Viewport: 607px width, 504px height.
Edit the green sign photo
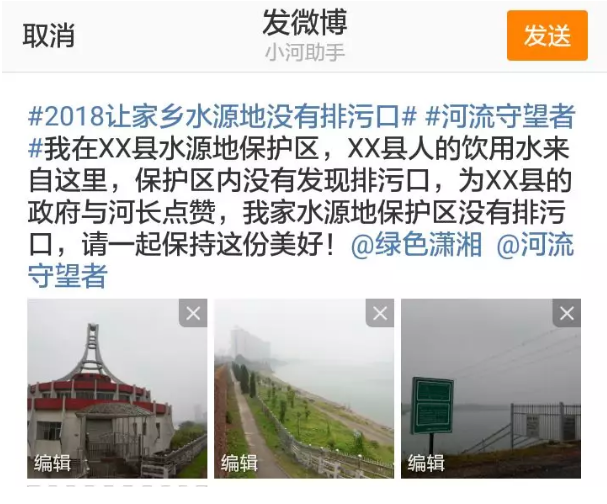[426, 462]
